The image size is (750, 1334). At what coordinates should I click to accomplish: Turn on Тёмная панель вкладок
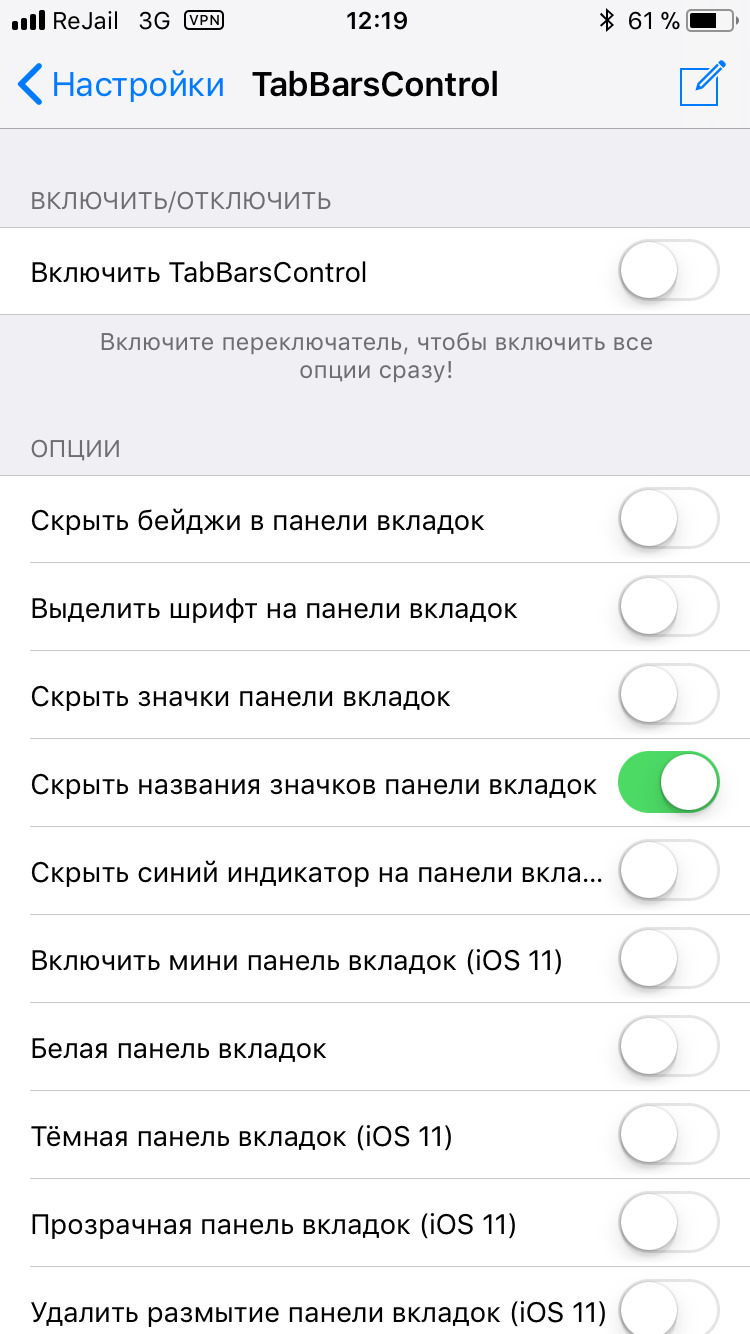(x=669, y=1135)
